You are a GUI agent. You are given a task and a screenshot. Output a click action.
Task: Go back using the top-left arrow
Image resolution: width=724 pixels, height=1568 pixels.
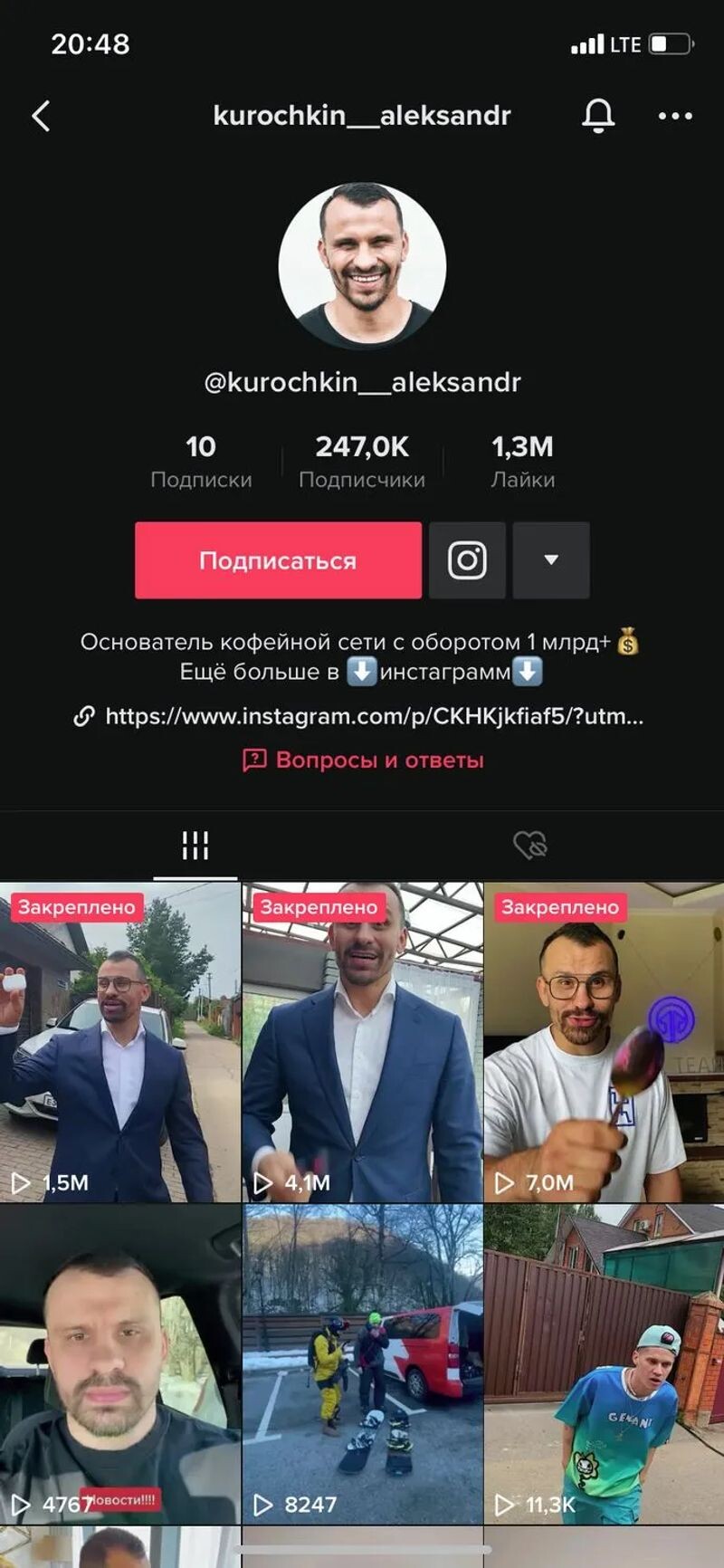[41, 116]
